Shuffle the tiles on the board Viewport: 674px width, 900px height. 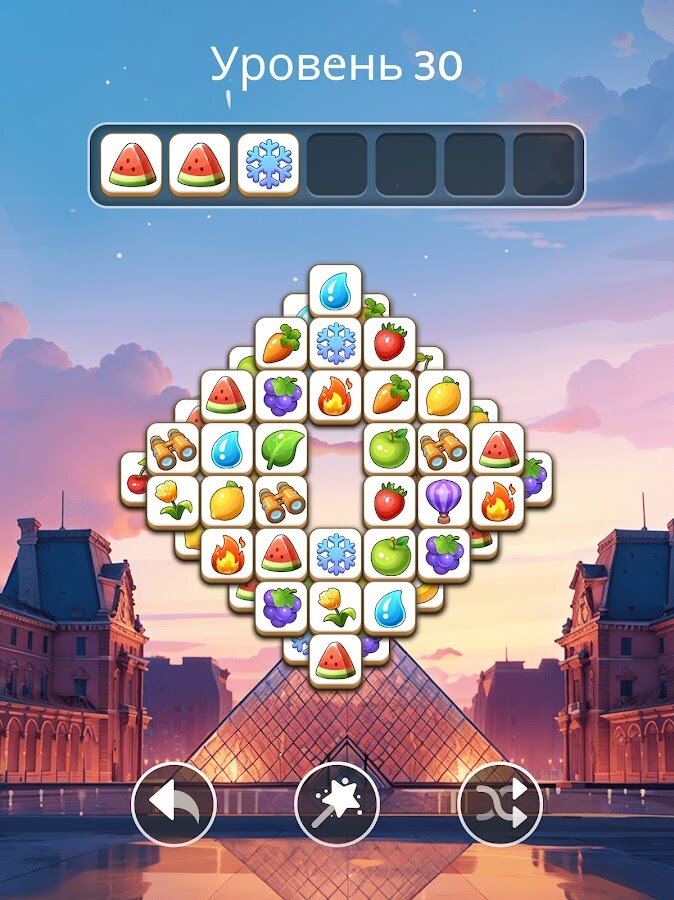coord(500,804)
